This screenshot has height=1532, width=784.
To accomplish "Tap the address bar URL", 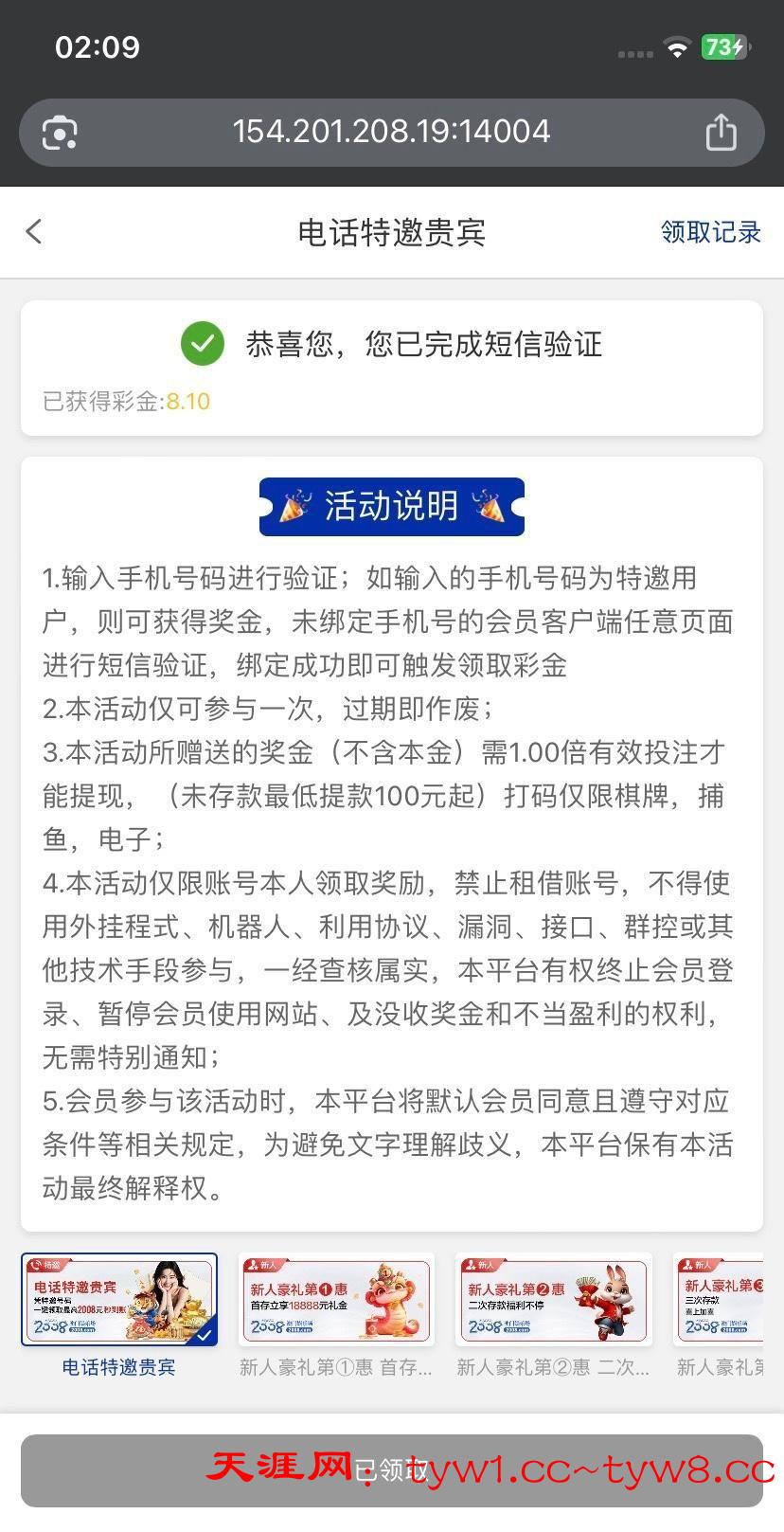I will coord(391,132).
